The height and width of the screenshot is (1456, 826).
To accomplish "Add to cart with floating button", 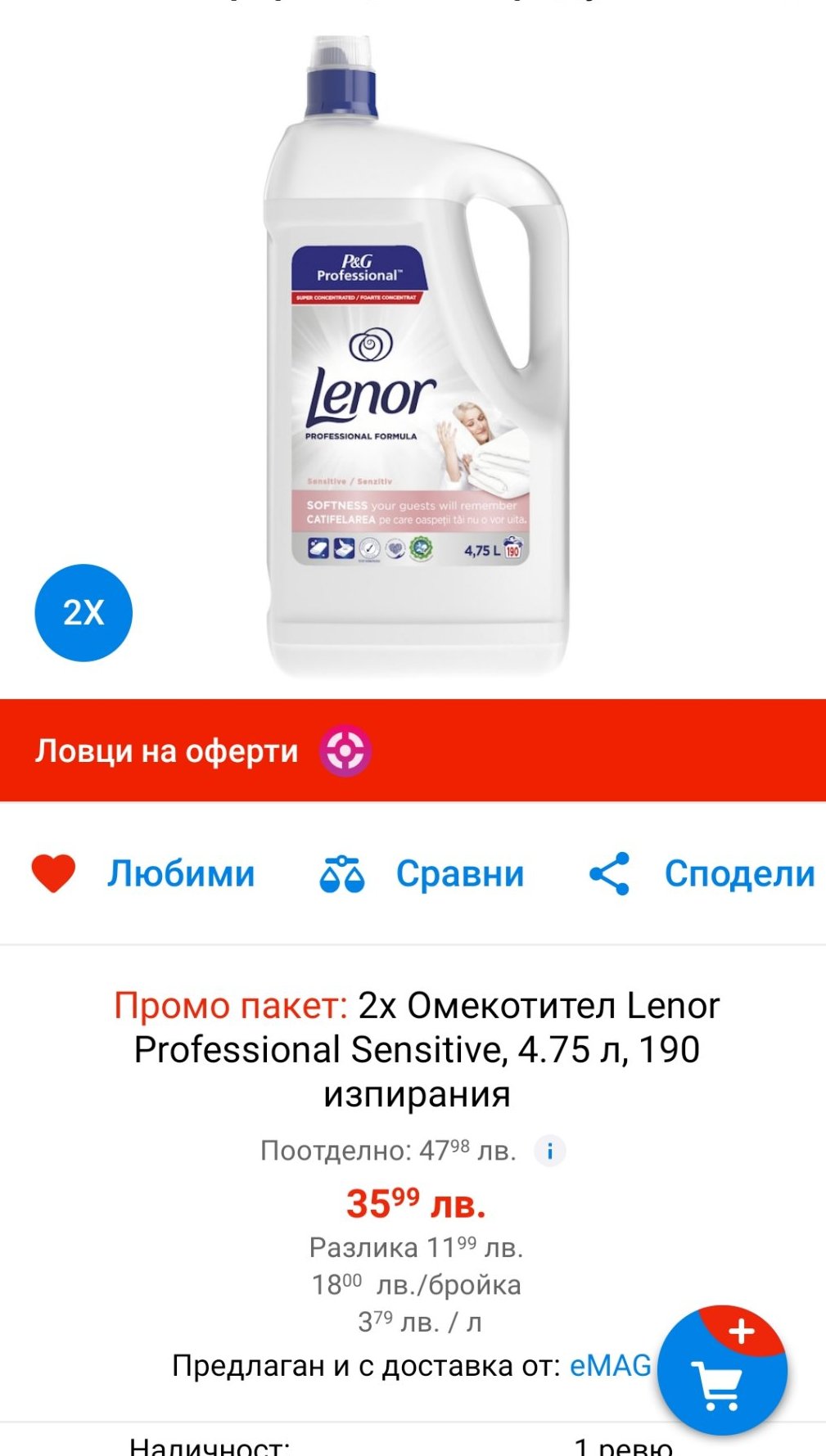I will 721,1371.
